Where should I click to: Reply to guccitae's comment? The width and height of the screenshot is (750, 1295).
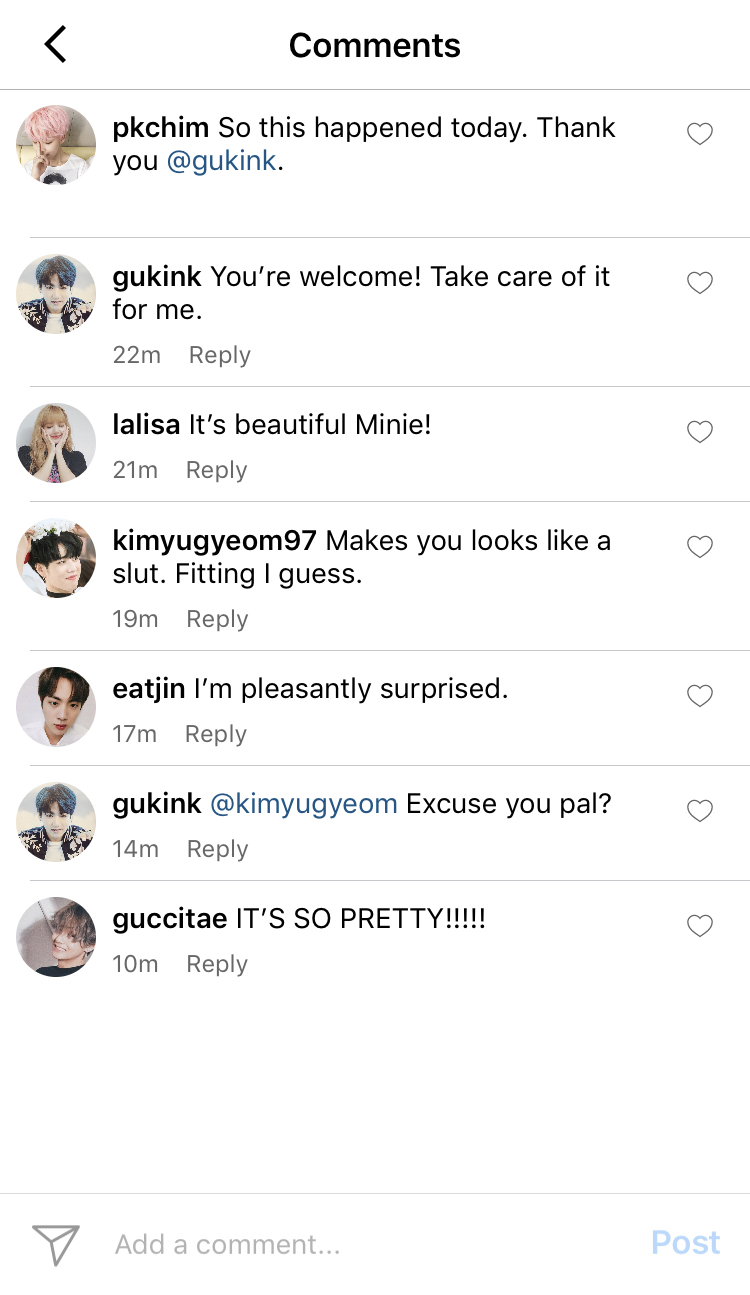point(217,964)
